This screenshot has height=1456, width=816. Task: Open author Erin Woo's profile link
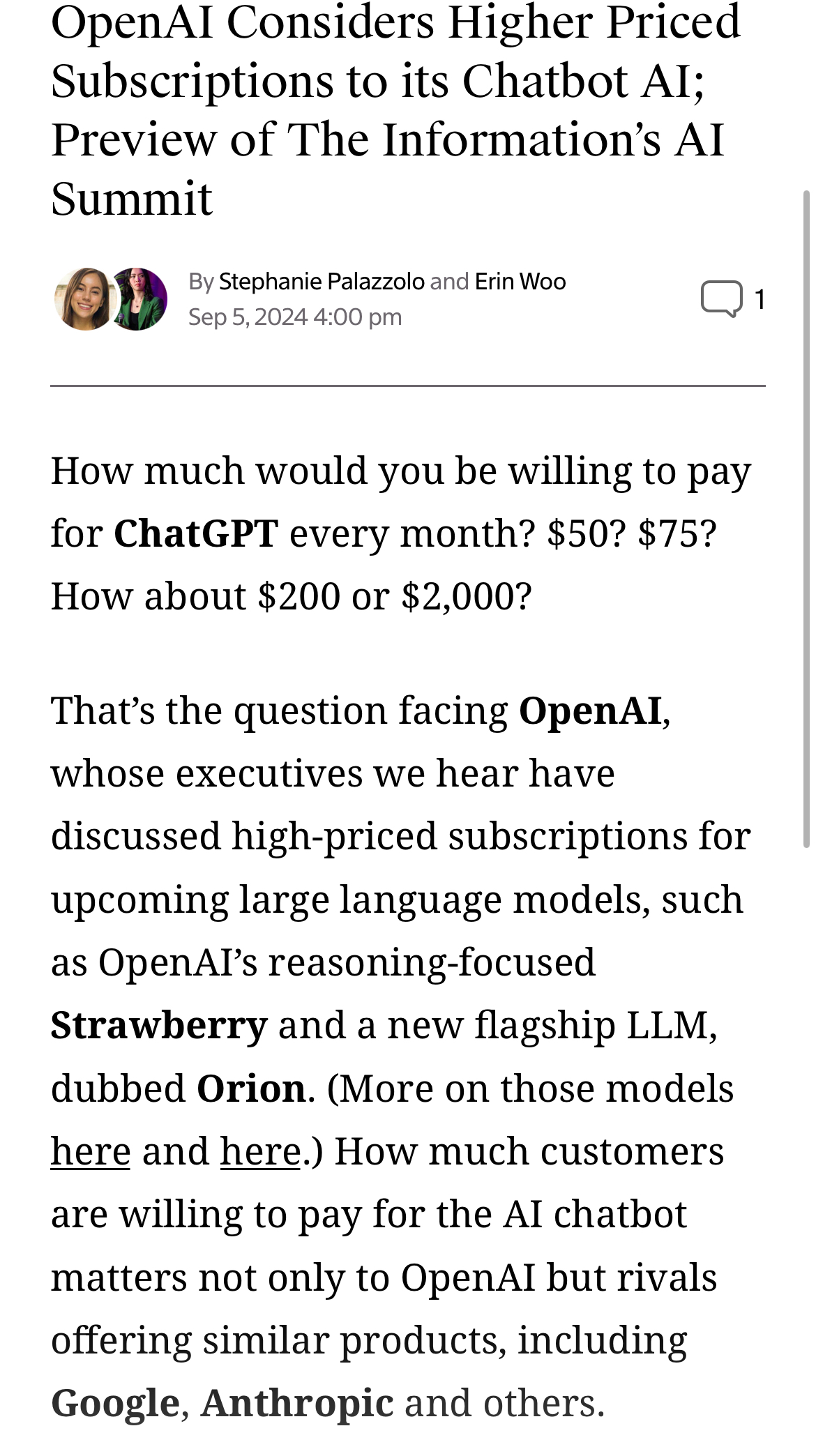(x=520, y=282)
